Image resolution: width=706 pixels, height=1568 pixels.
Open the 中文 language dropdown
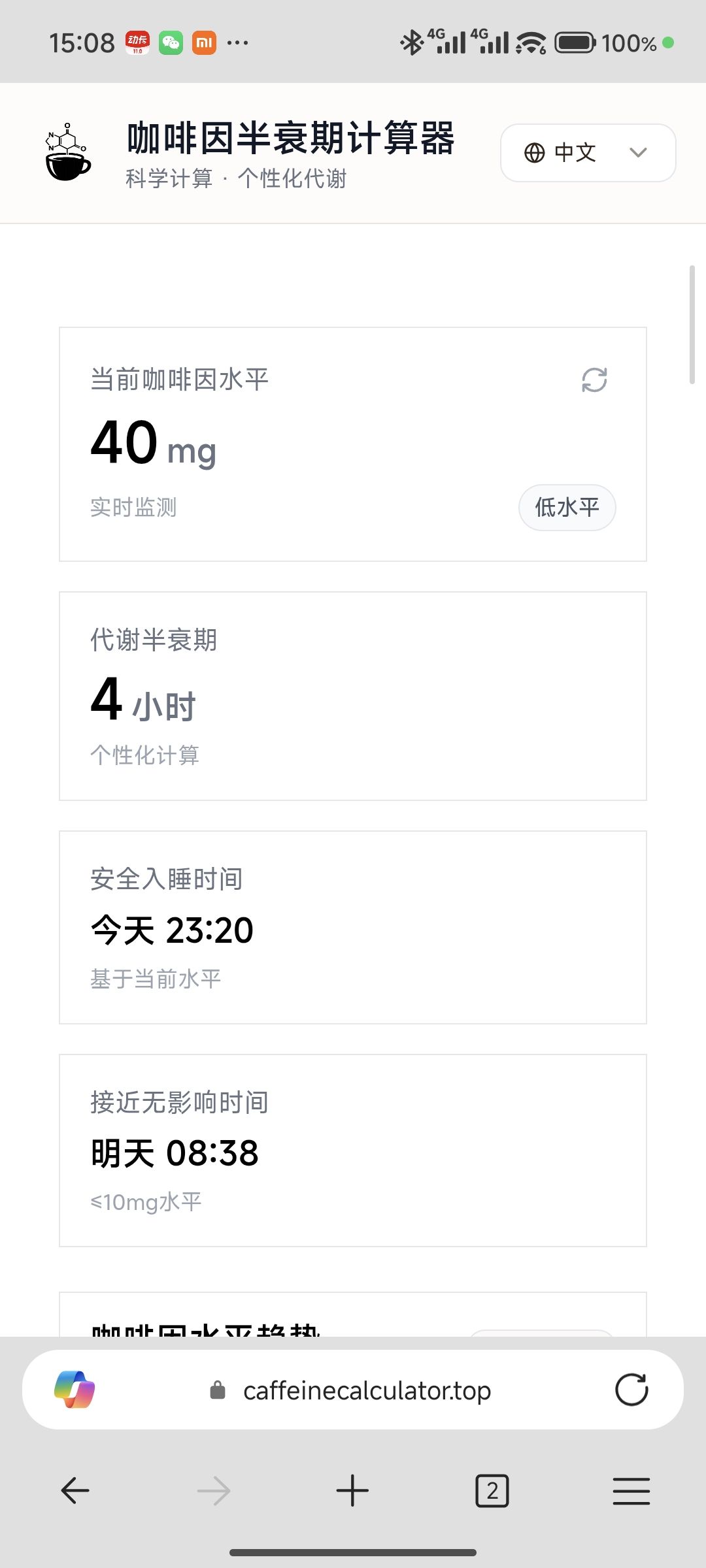(x=588, y=153)
